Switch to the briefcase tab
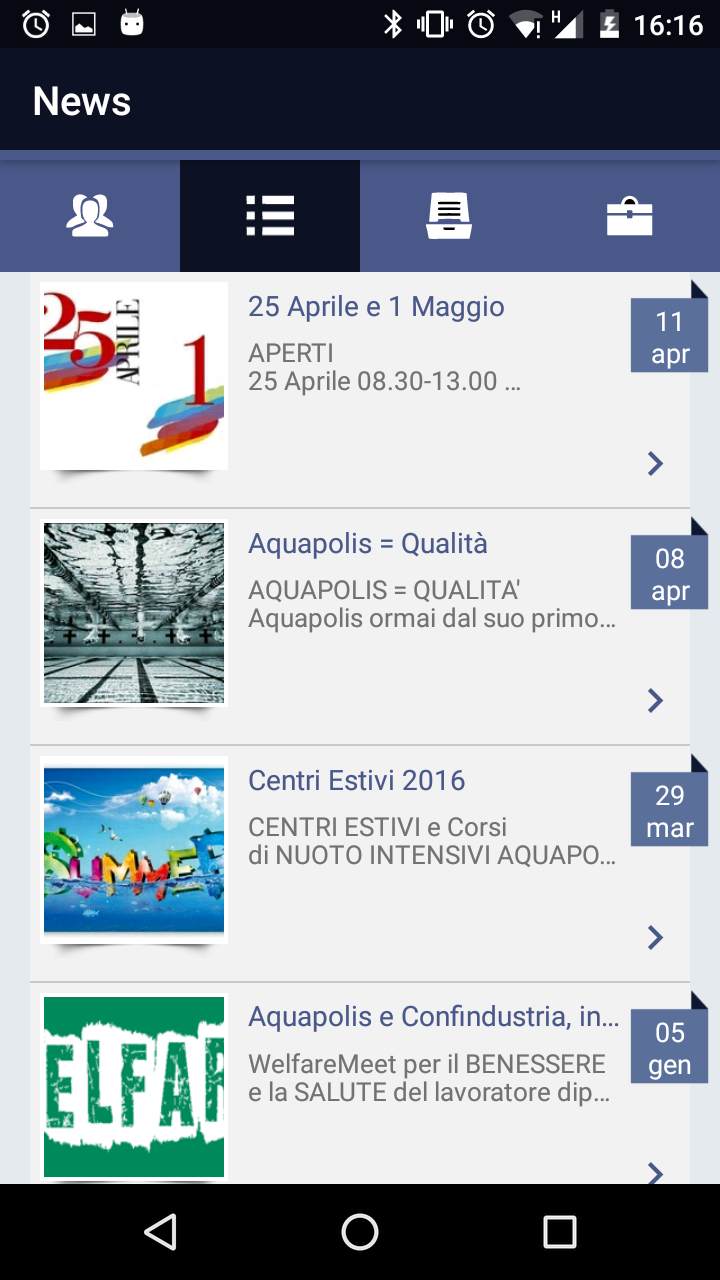 [630, 216]
